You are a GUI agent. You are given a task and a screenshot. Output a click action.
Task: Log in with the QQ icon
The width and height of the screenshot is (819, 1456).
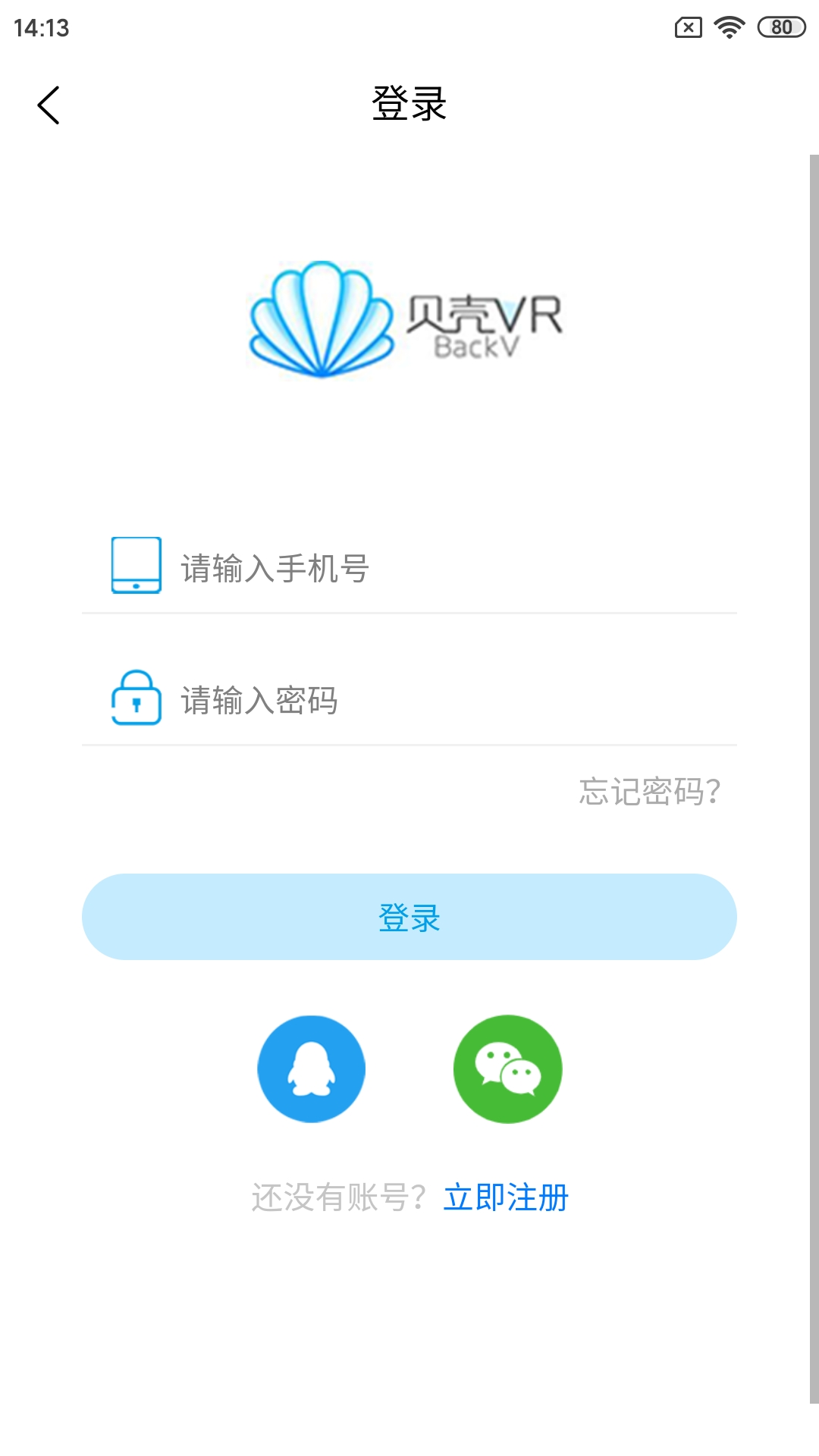[x=312, y=1069]
